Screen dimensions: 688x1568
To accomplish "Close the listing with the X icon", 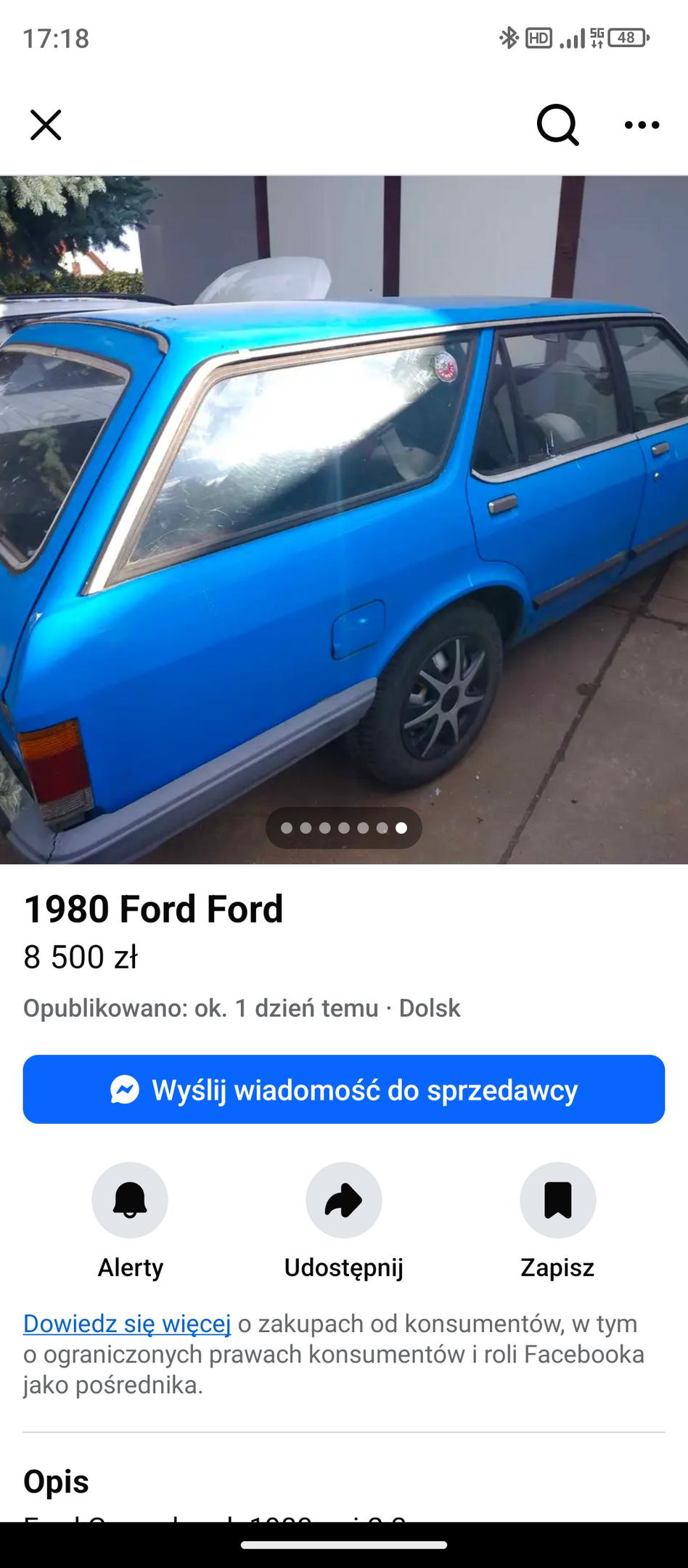I will point(46,125).
